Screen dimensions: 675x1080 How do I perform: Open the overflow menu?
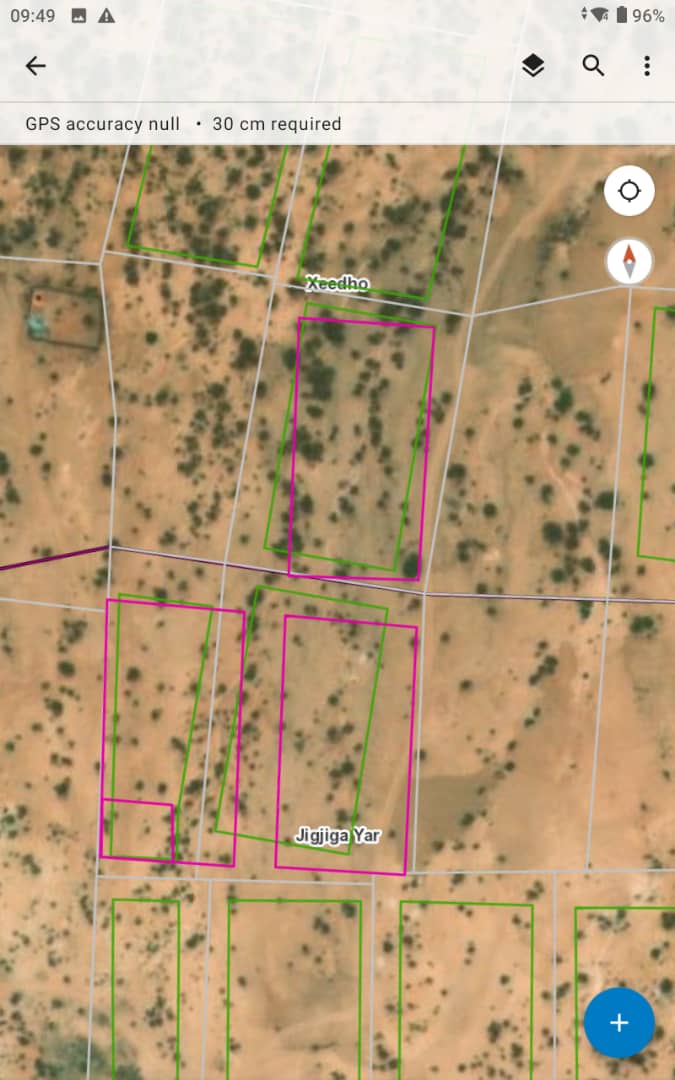[x=647, y=66]
